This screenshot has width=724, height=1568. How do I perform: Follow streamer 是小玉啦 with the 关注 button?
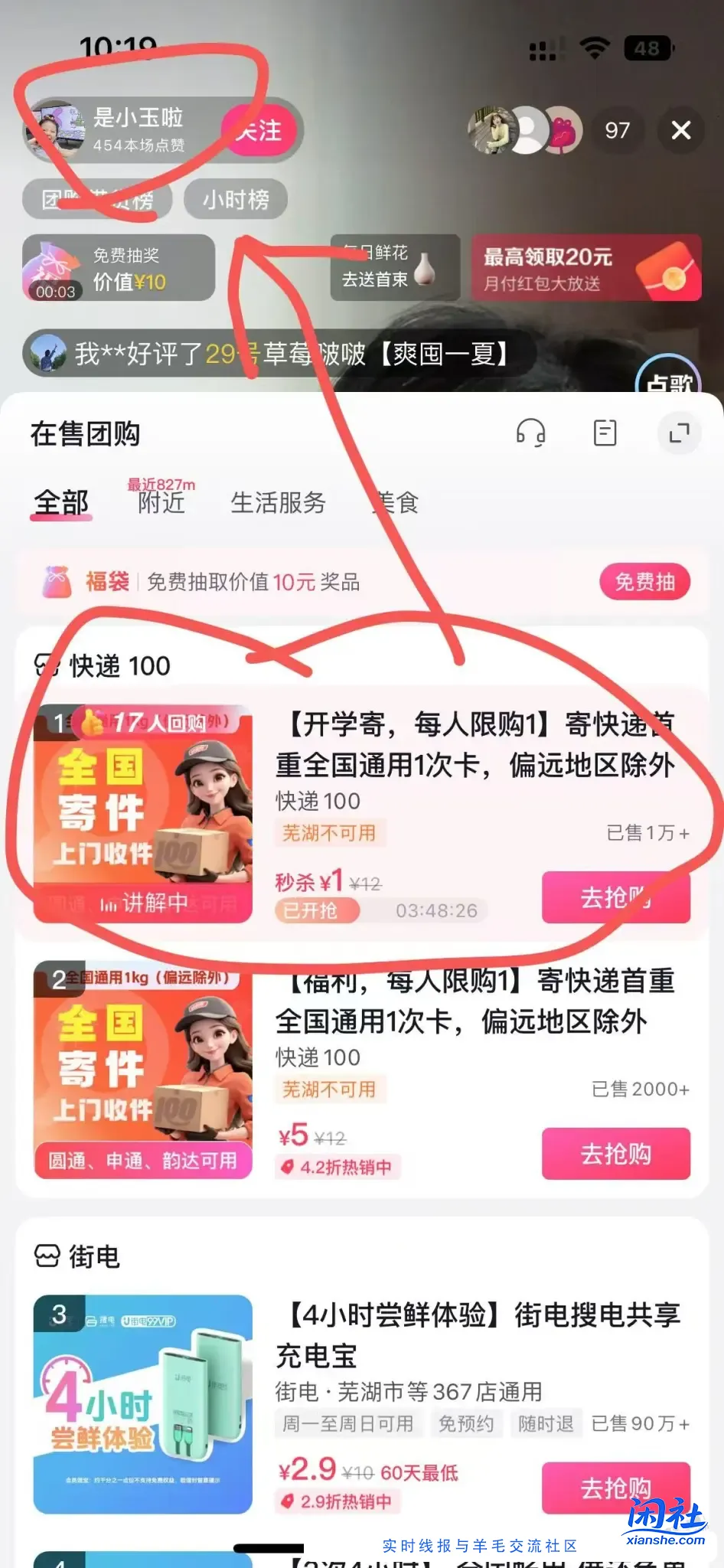[260, 131]
